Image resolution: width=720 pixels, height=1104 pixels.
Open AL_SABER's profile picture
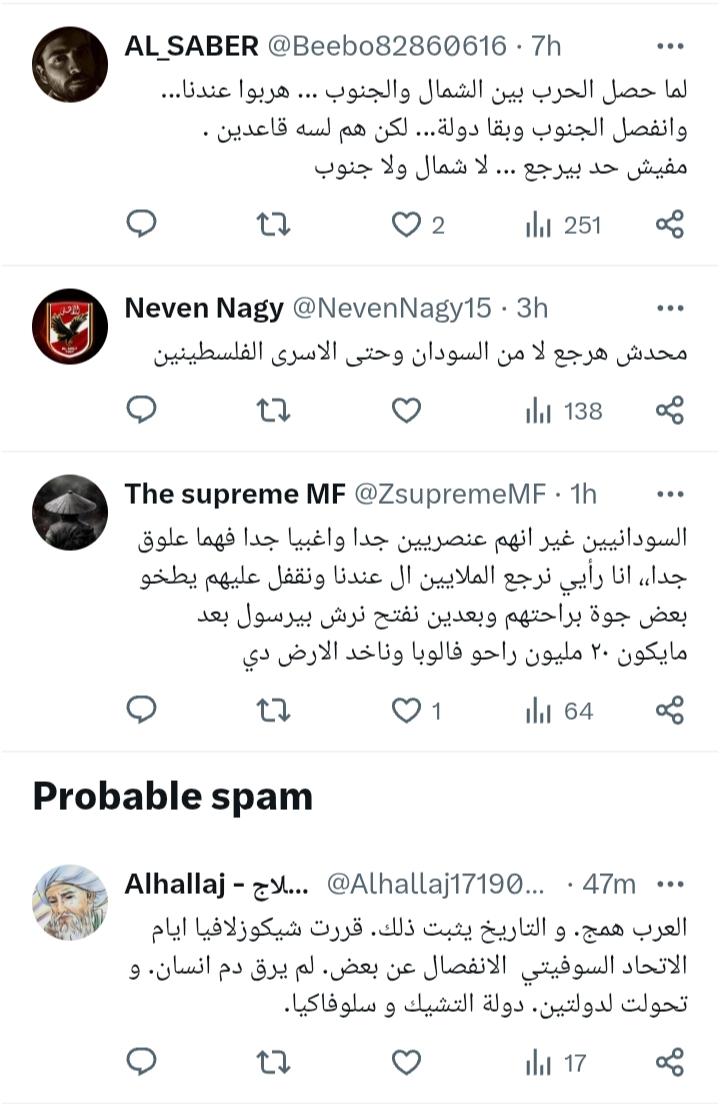click(x=69, y=64)
